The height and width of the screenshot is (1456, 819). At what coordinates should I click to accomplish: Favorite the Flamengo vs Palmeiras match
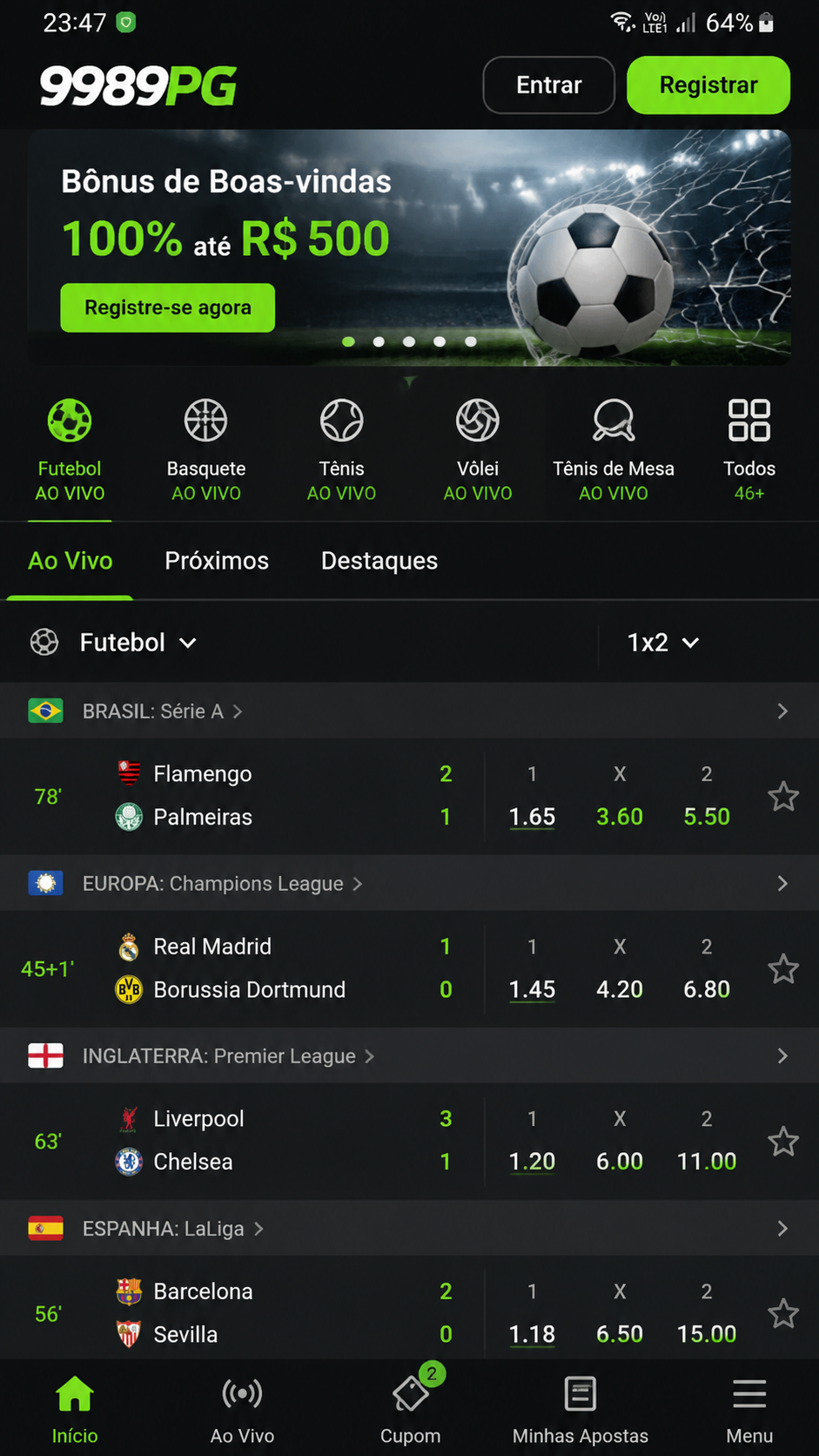pos(783,796)
